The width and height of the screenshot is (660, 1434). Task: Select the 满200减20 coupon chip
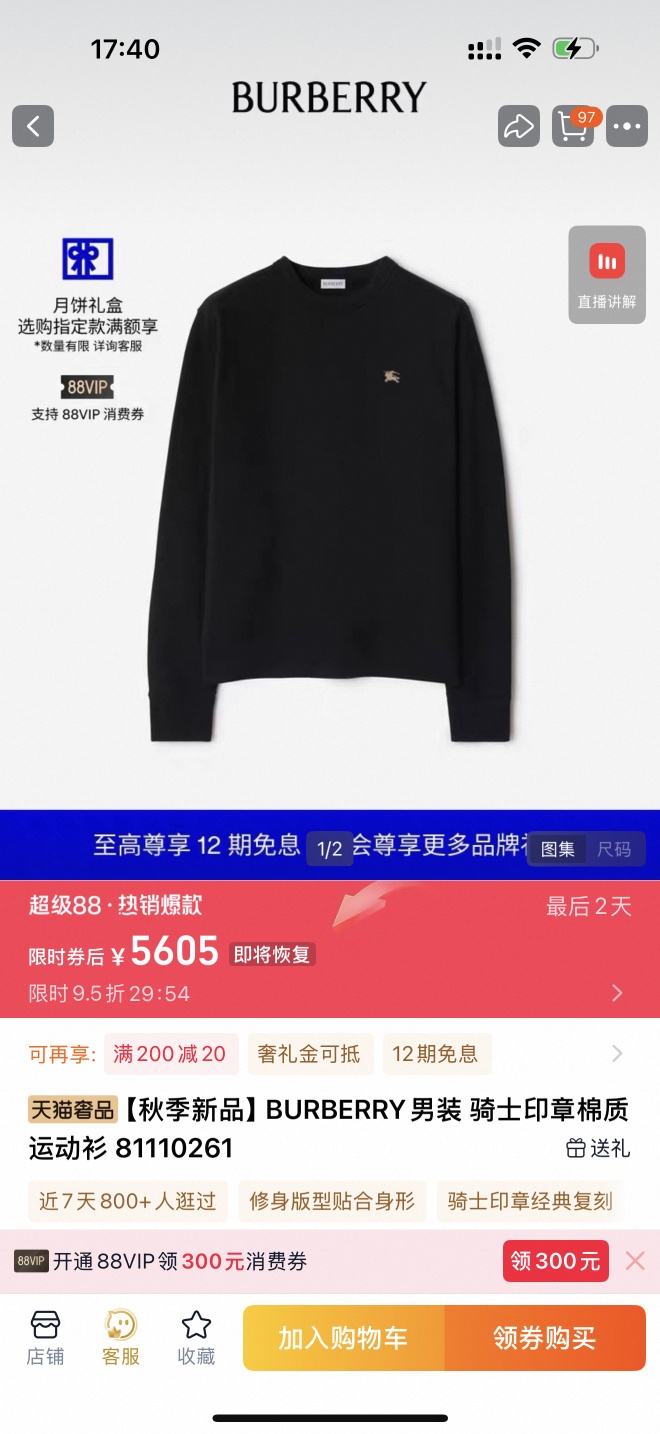[x=170, y=1053]
